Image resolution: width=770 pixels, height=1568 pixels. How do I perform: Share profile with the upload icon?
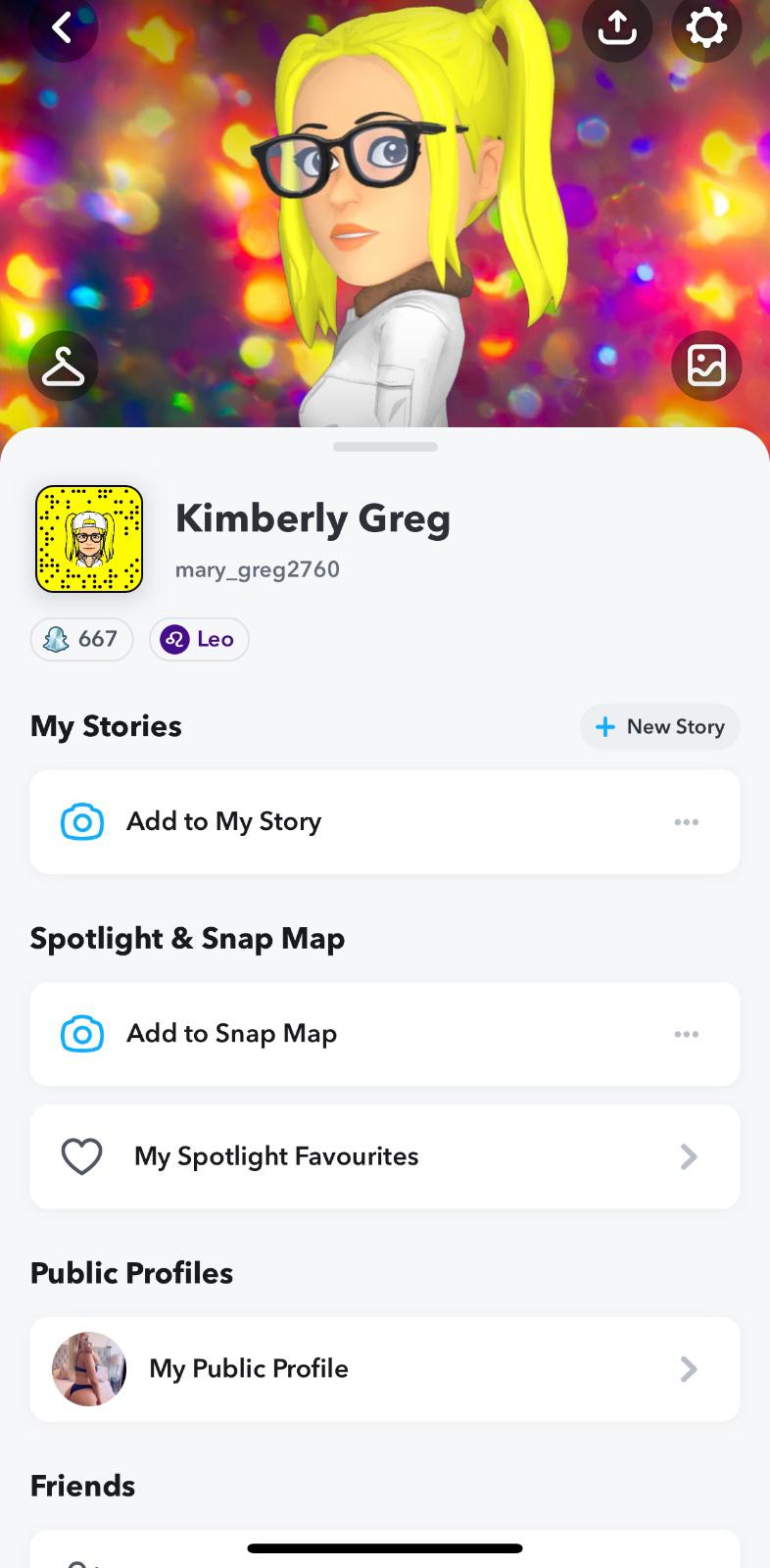(616, 27)
